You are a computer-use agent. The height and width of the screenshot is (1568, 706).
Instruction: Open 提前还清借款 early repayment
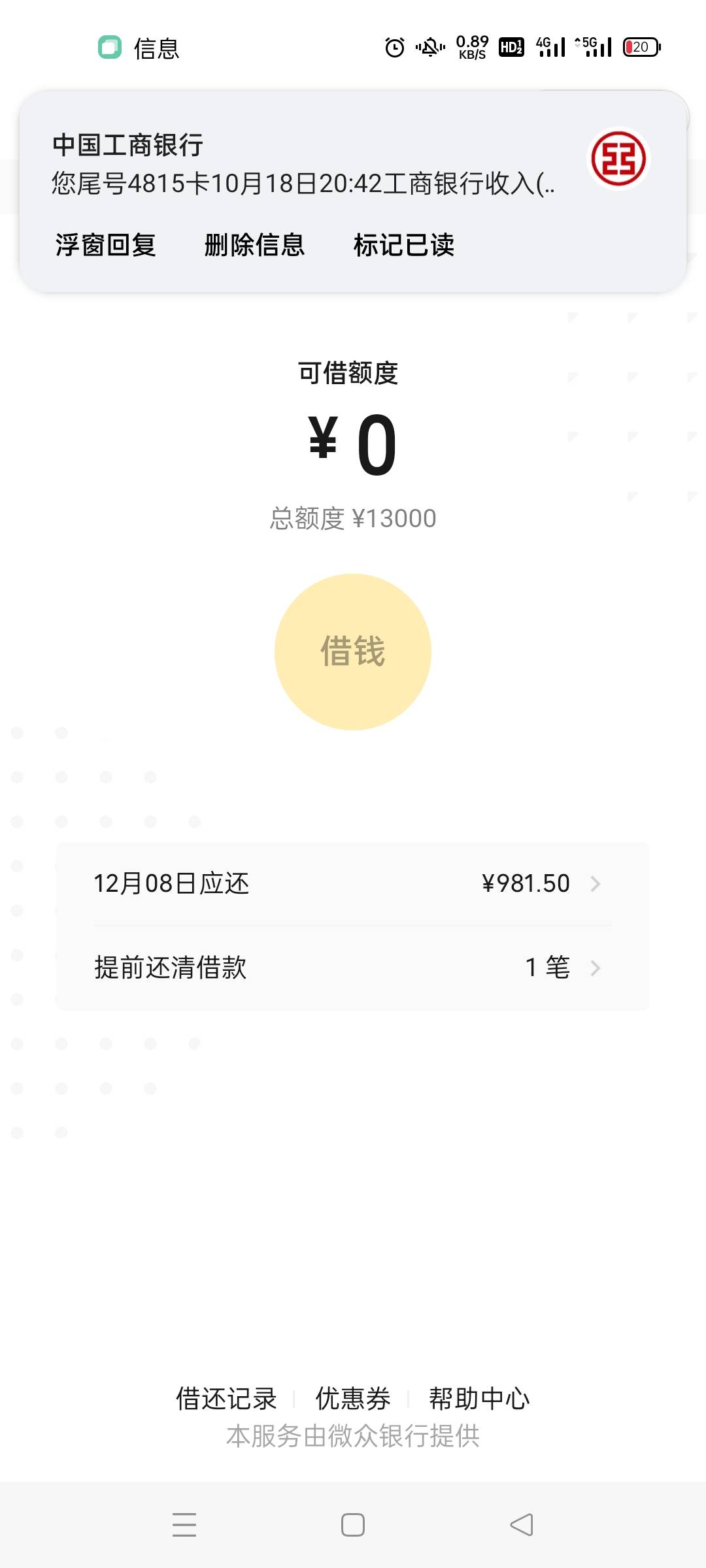tap(353, 968)
